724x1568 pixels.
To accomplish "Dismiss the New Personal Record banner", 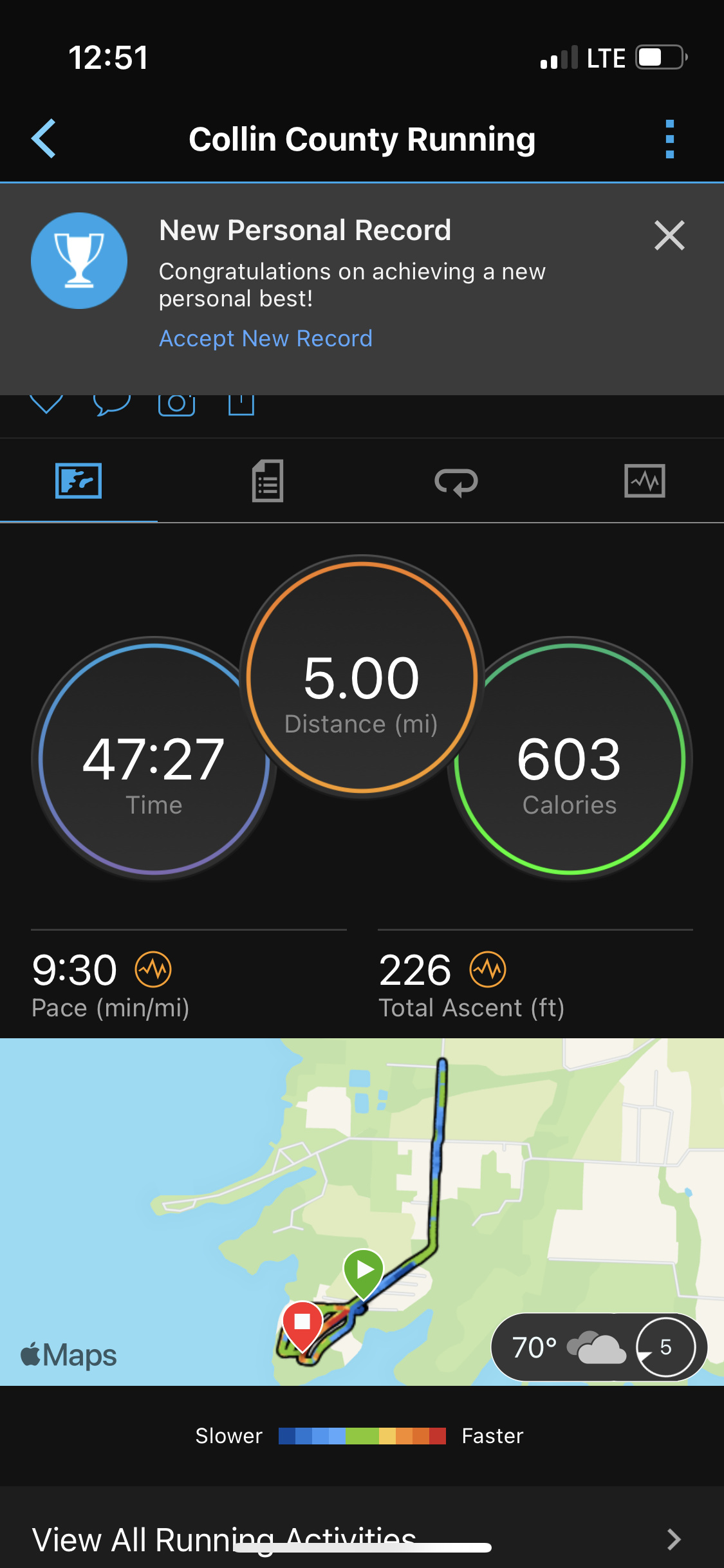I will point(669,235).
